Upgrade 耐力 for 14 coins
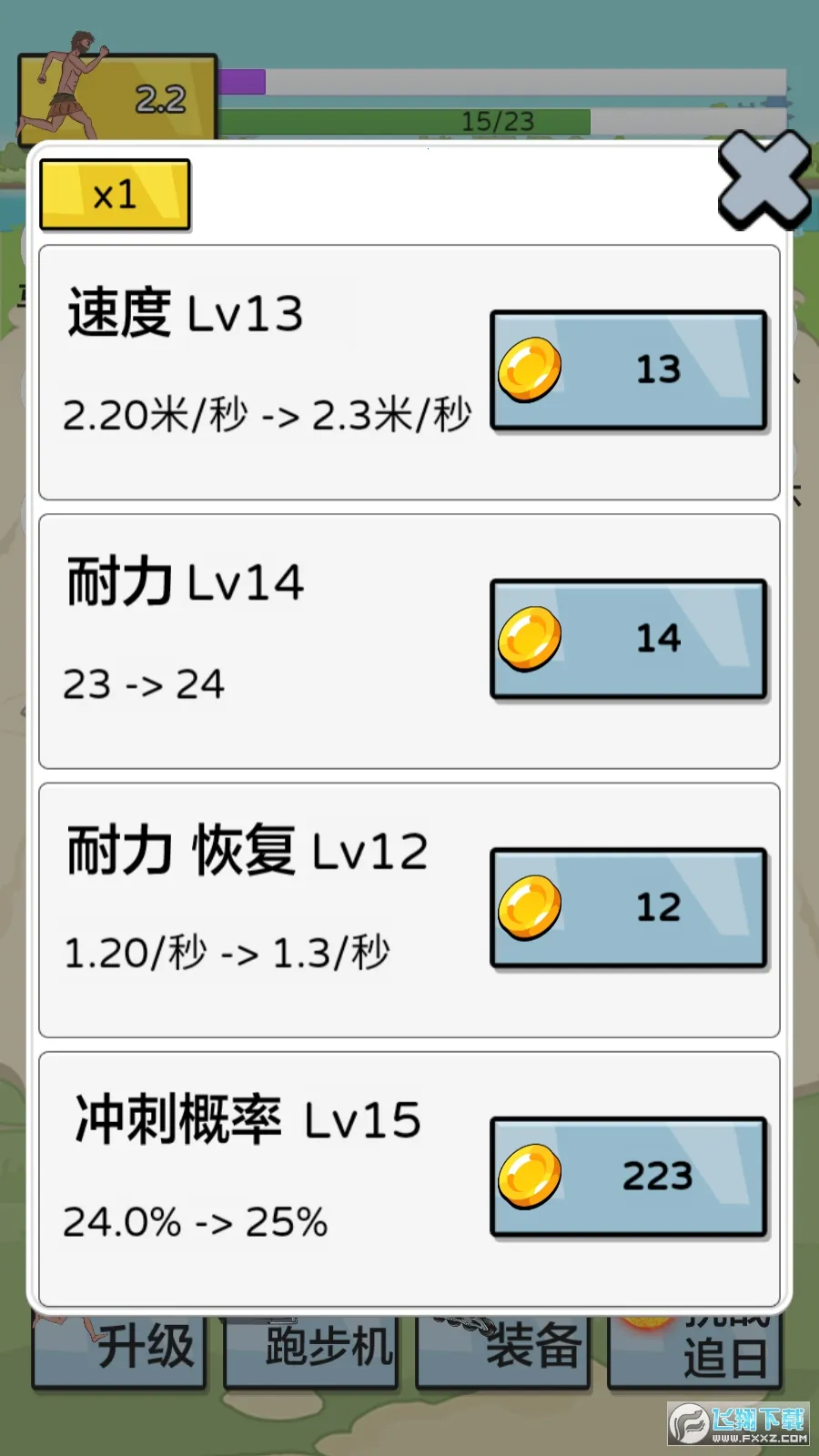 (x=628, y=639)
